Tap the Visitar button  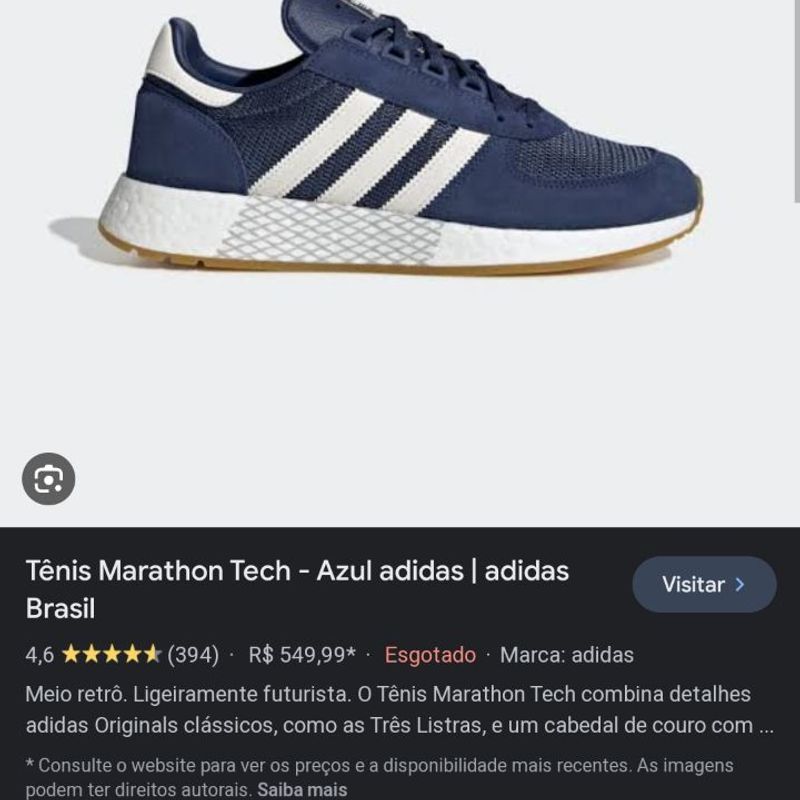[x=704, y=585]
